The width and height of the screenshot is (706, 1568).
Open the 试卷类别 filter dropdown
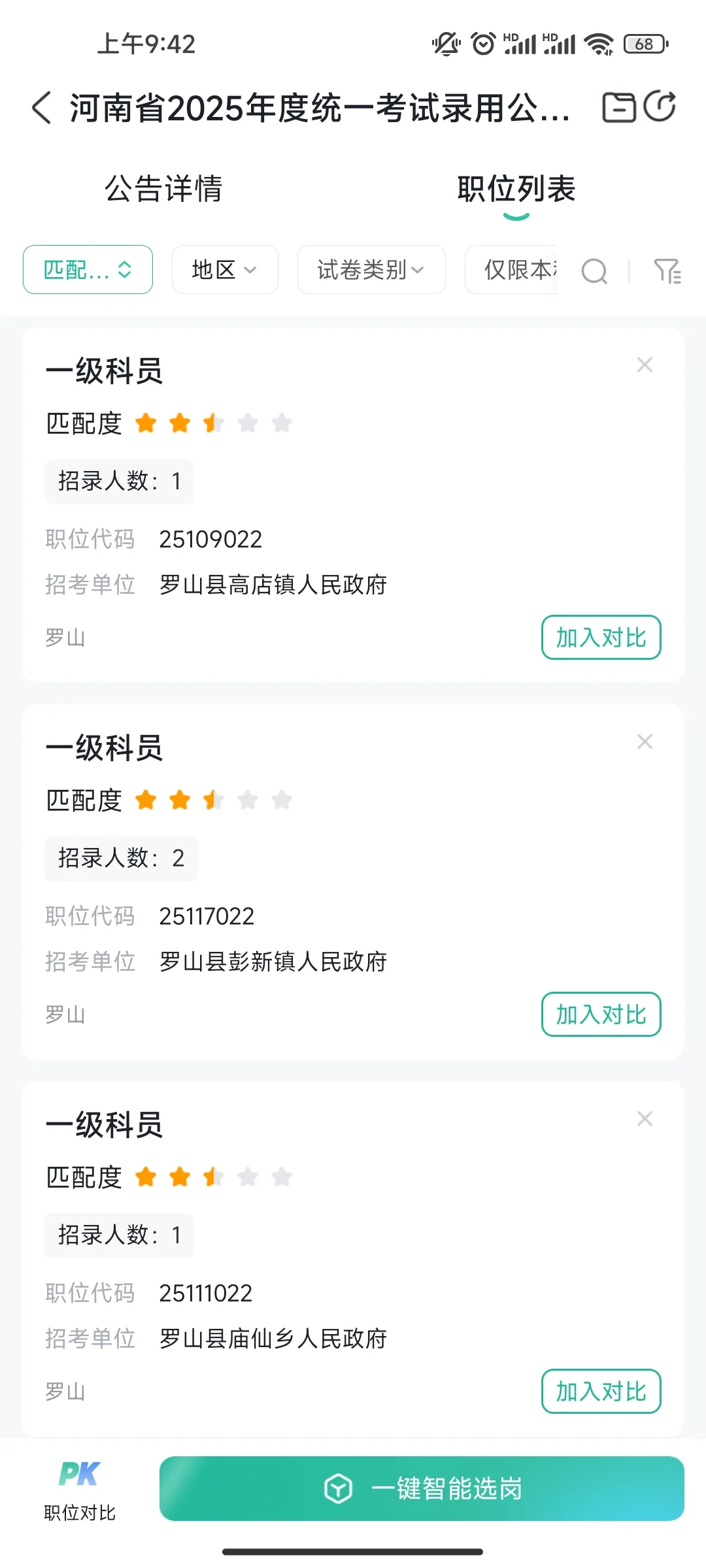click(x=371, y=269)
